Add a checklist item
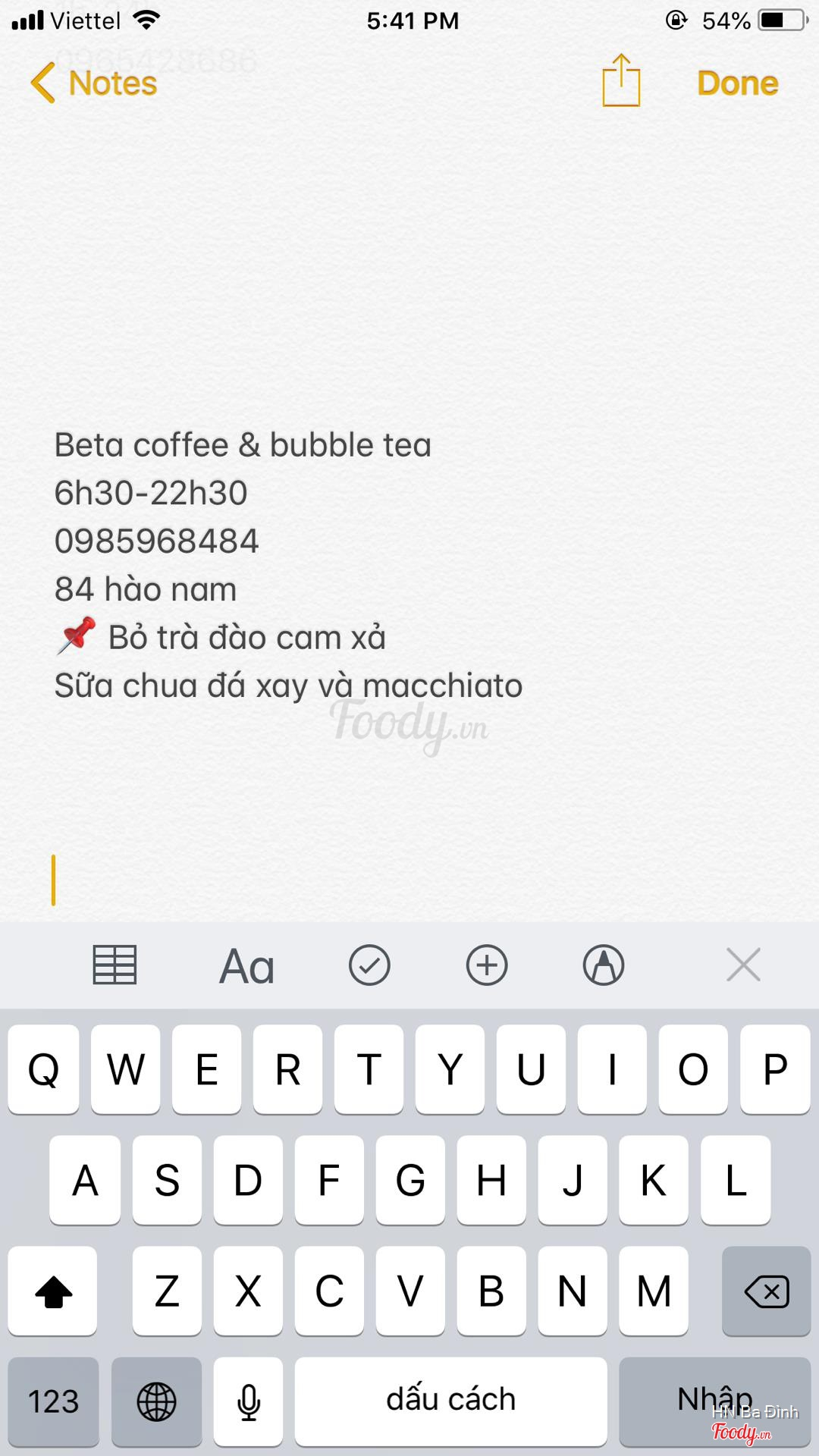 [x=369, y=965]
